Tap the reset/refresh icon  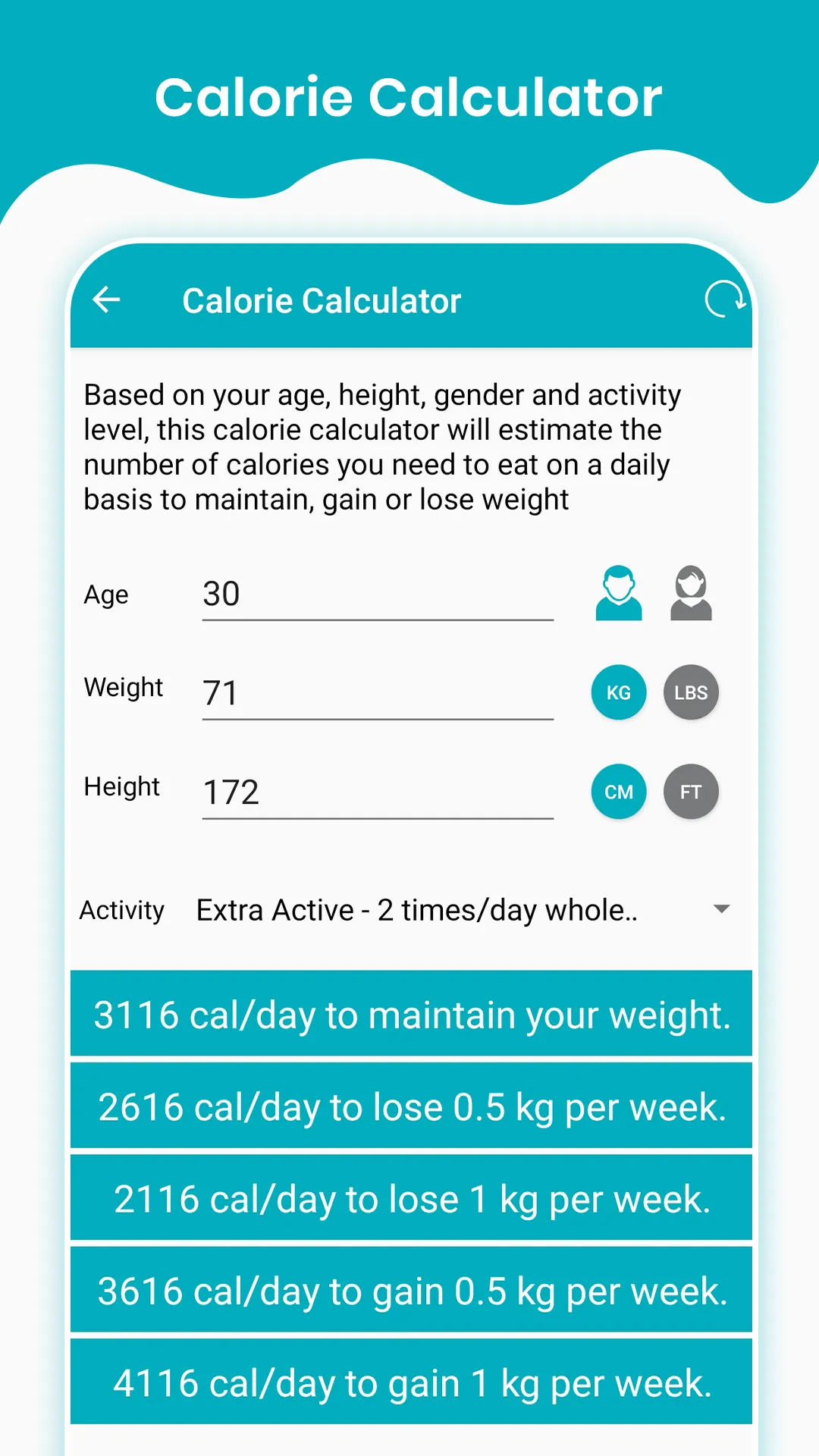pos(726,299)
